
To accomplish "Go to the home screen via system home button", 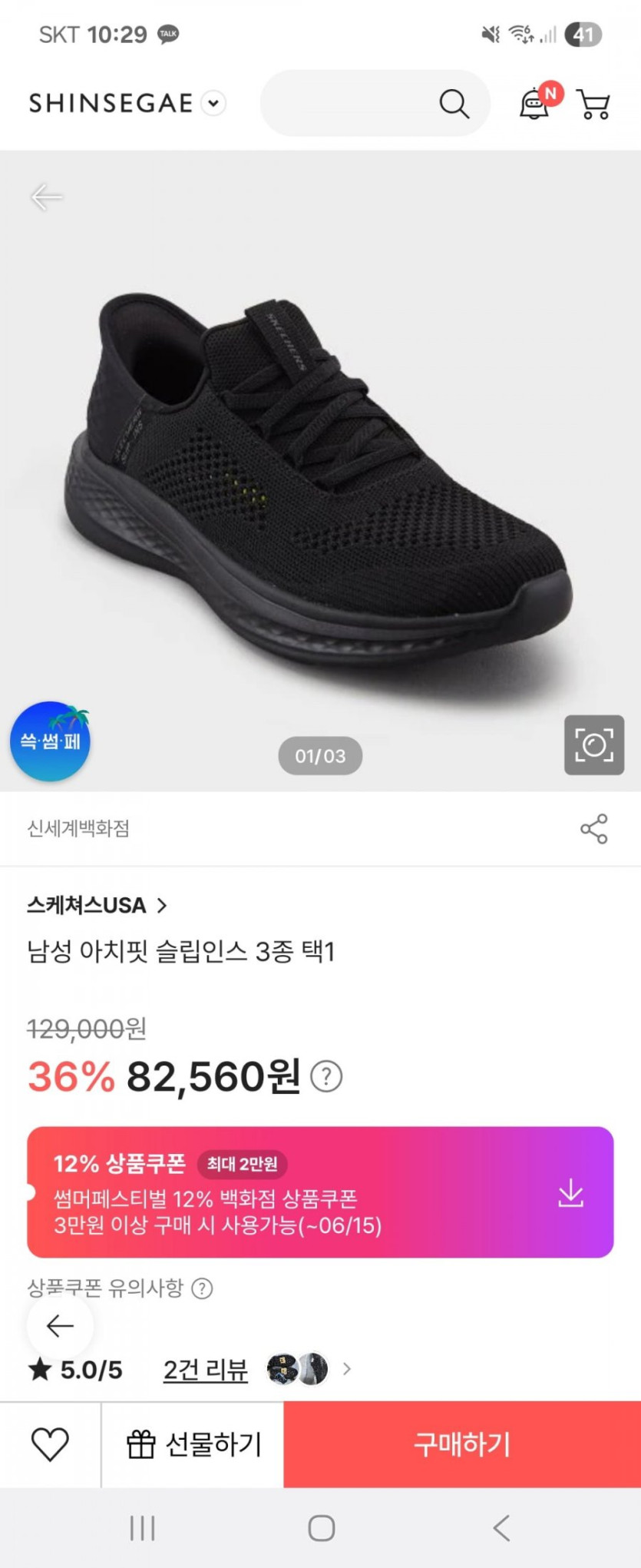I will (321, 1528).
